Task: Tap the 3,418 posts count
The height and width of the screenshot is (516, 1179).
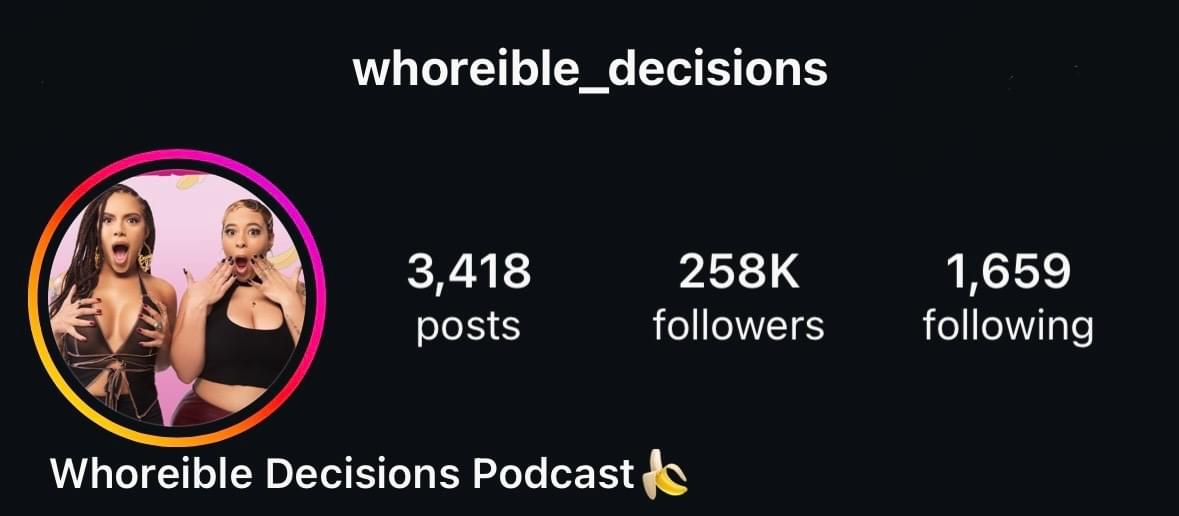Action: coord(468,298)
